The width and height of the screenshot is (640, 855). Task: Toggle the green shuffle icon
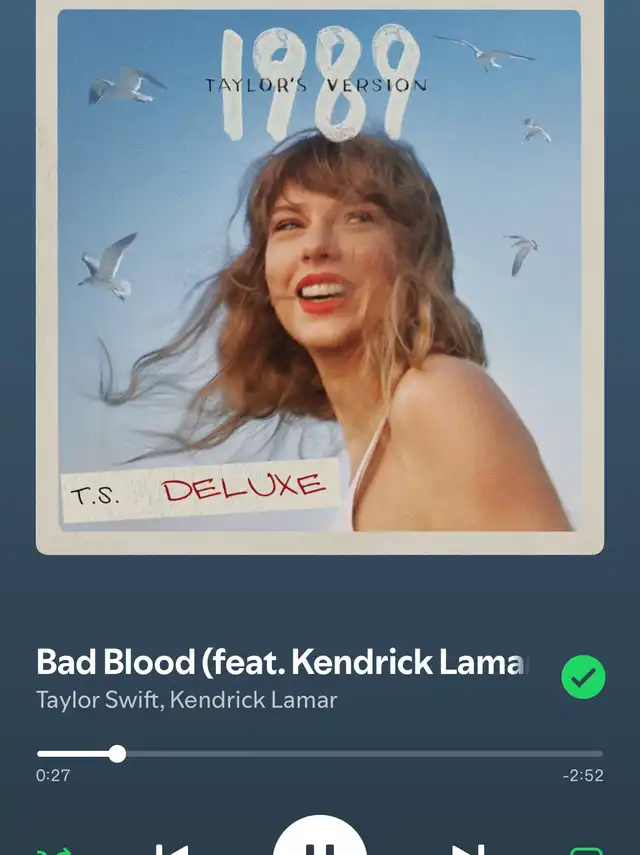[53, 851]
